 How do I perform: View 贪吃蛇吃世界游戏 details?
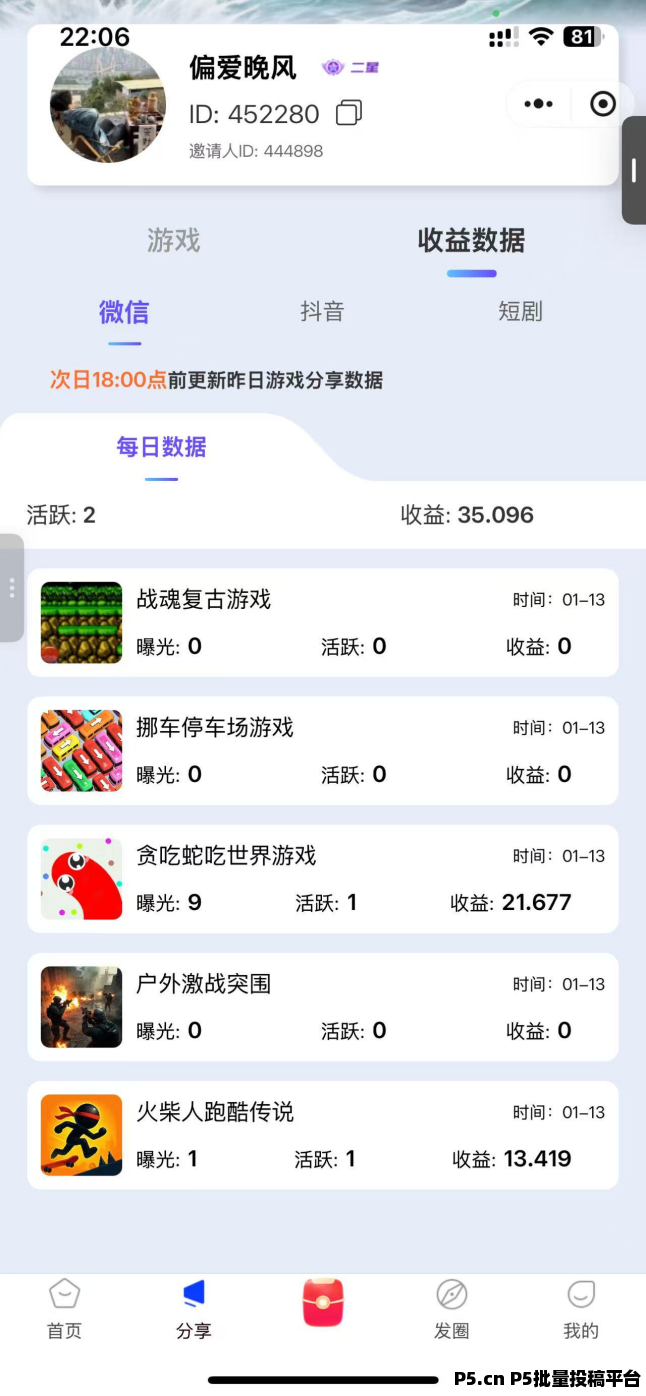[x=322, y=879]
